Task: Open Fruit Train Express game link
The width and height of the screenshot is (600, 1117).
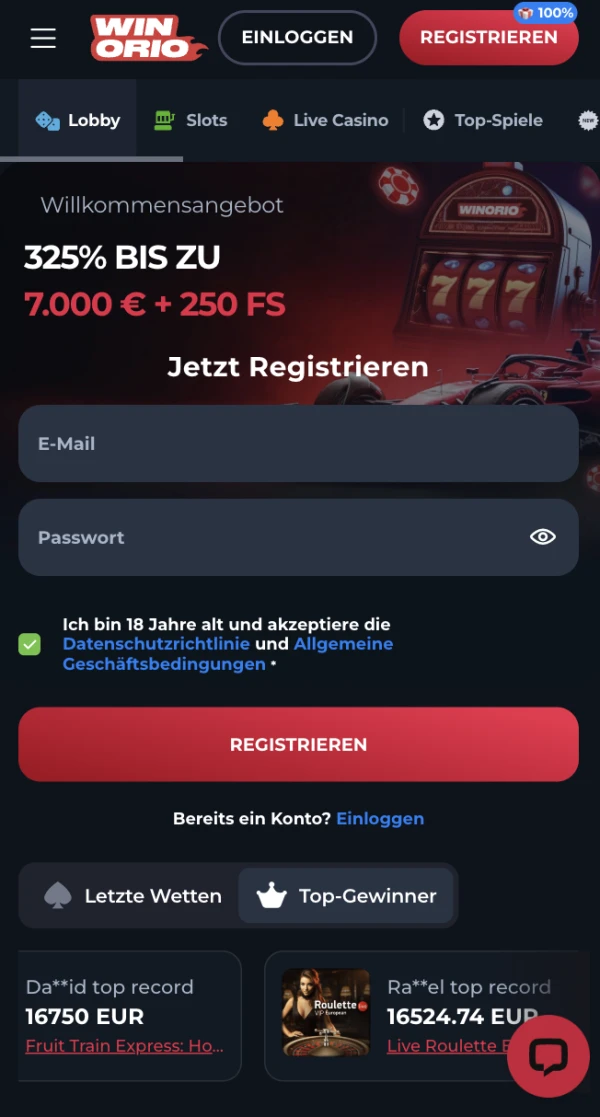Action: (x=125, y=1046)
